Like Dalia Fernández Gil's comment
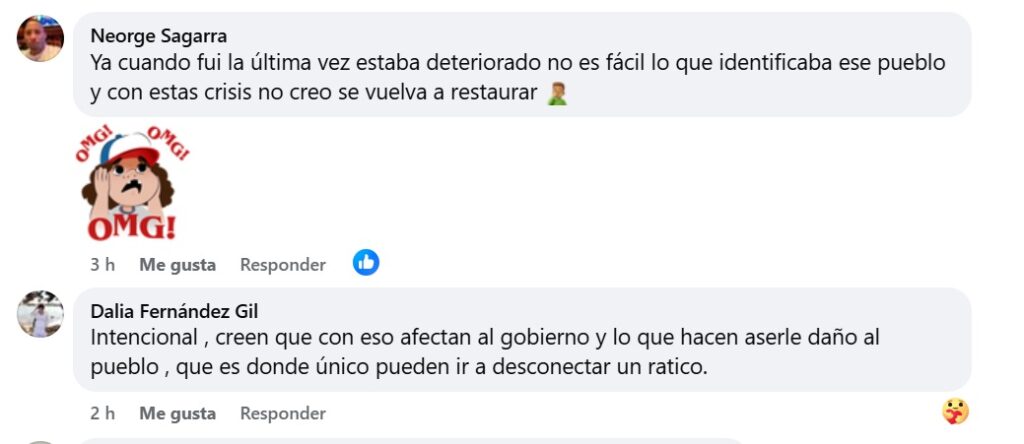The image size is (1024, 444). point(177,413)
